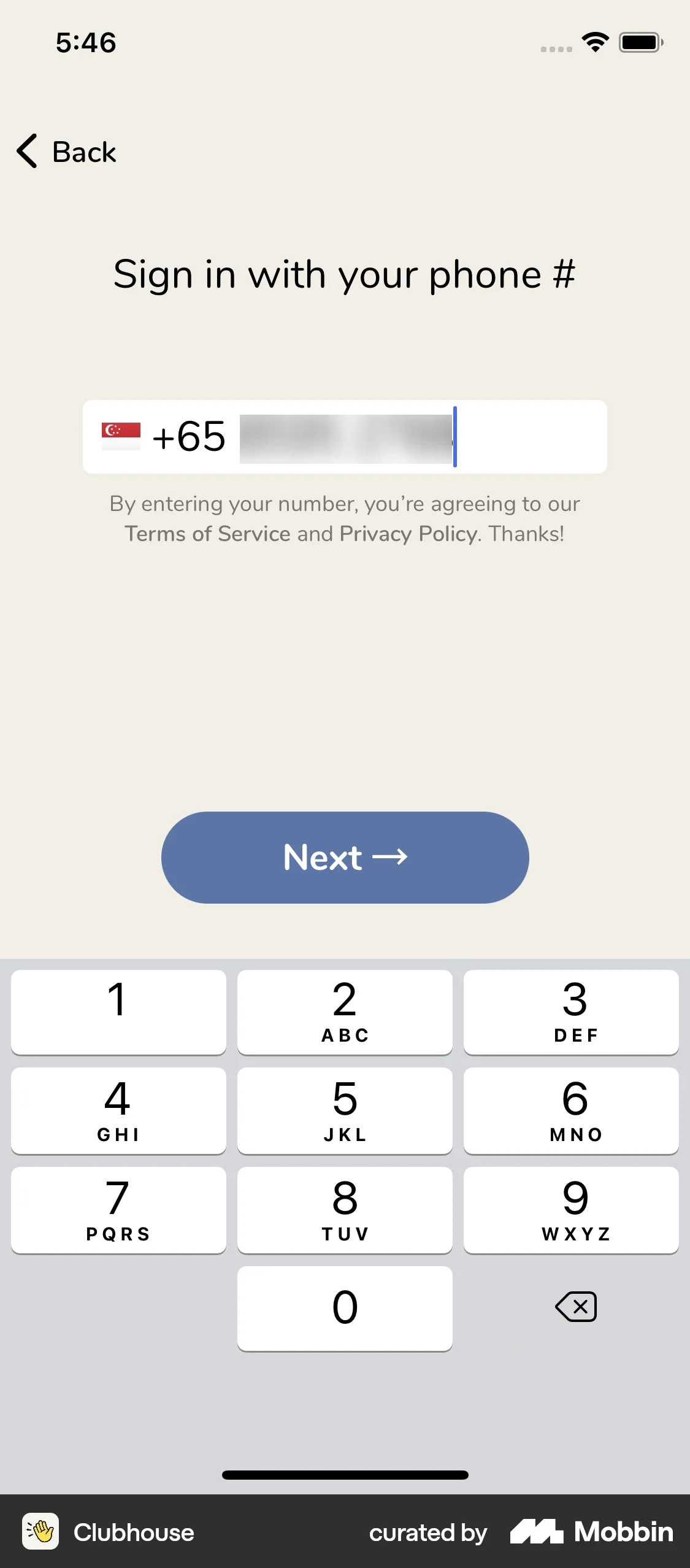Screen dimensions: 690x1568
Task: Tap the Singapore flag country selector
Action: (120, 436)
